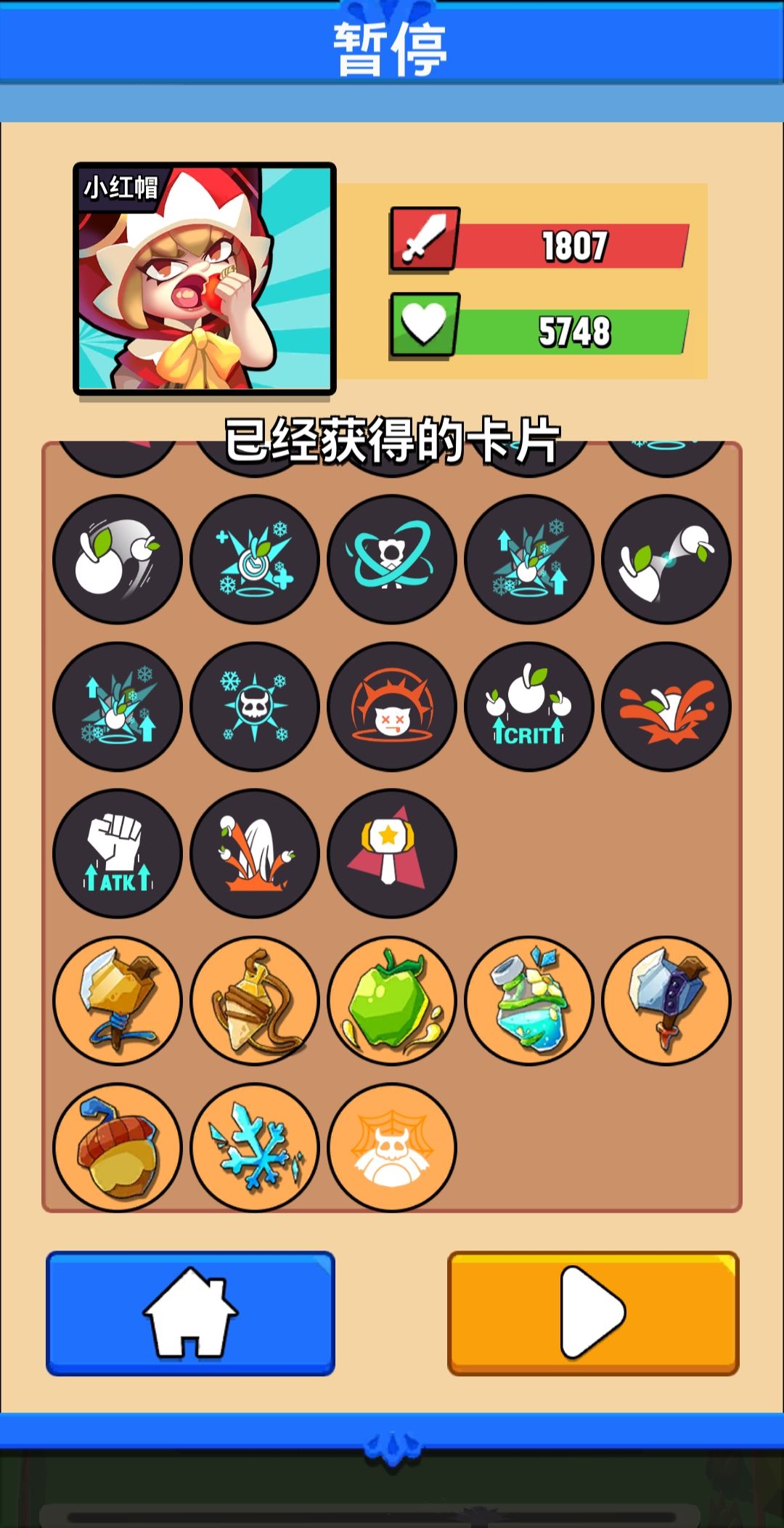Select the leather pouch item card
This screenshot has height=1528, width=784.
click(253, 1002)
